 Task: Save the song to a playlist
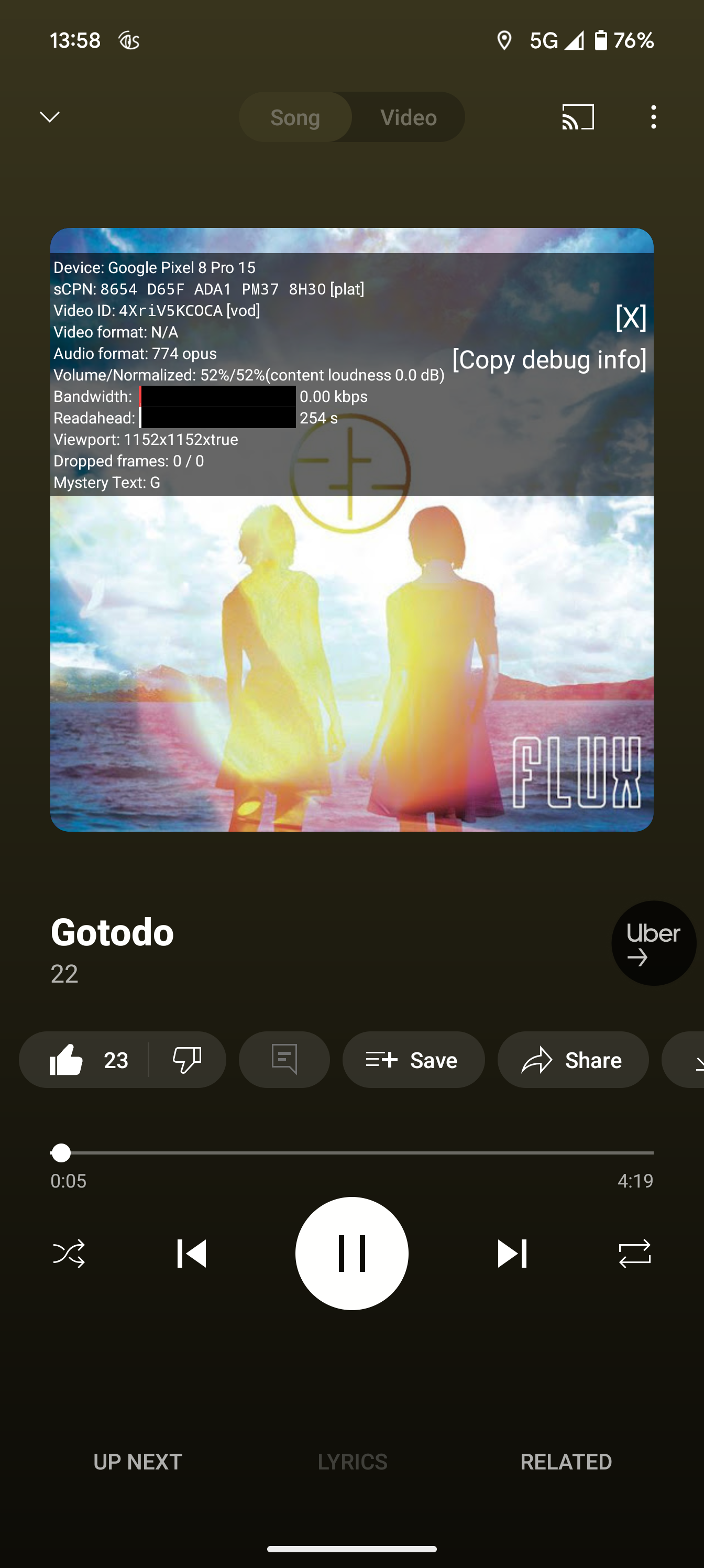[x=413, y=1060]
